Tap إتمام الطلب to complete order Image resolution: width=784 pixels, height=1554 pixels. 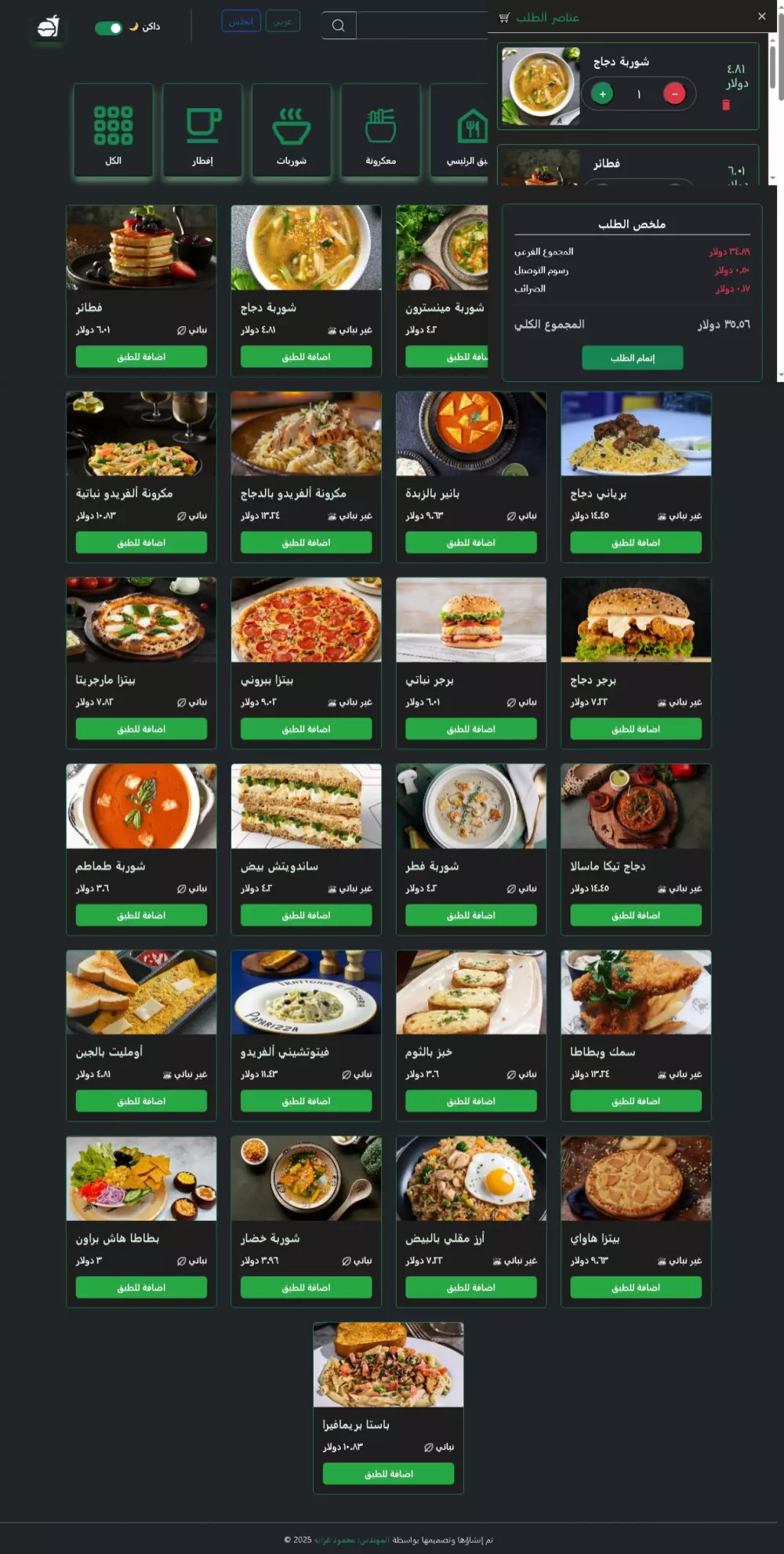click(632, 358)
